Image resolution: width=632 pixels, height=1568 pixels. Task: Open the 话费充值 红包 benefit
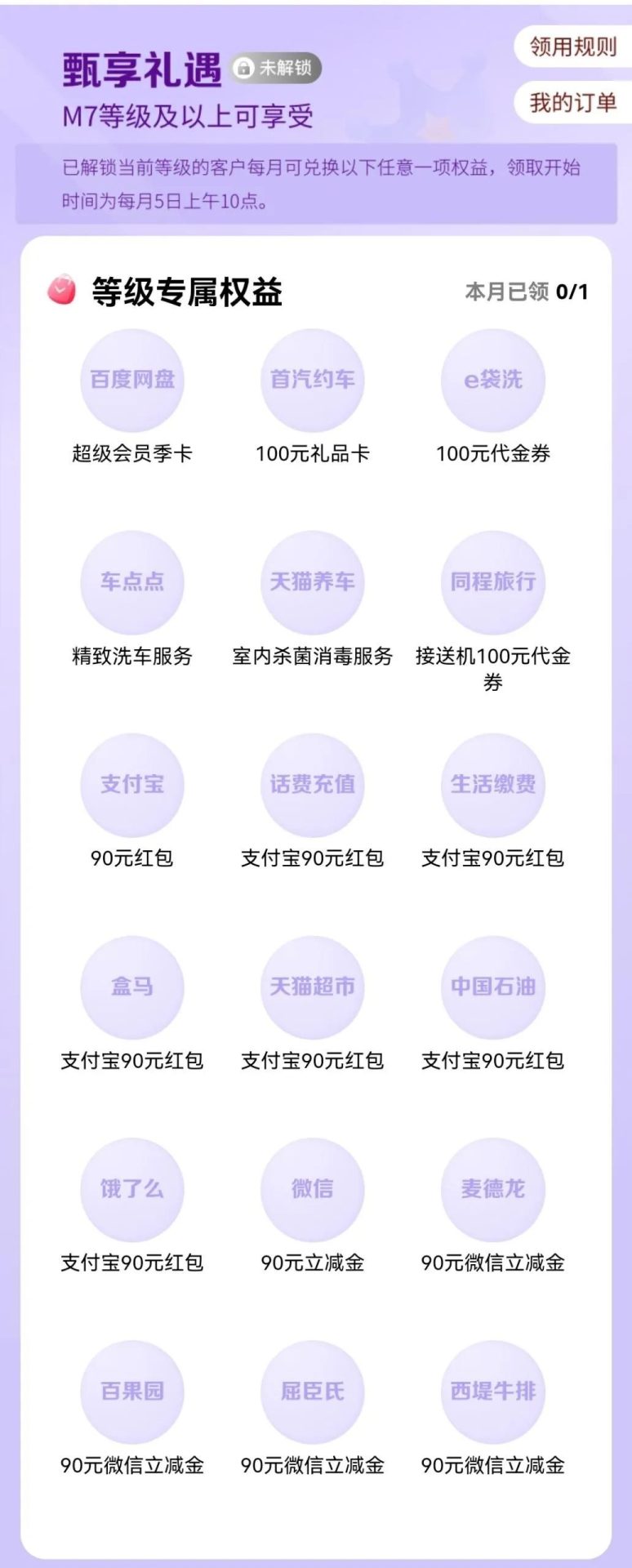pos(313,785)
